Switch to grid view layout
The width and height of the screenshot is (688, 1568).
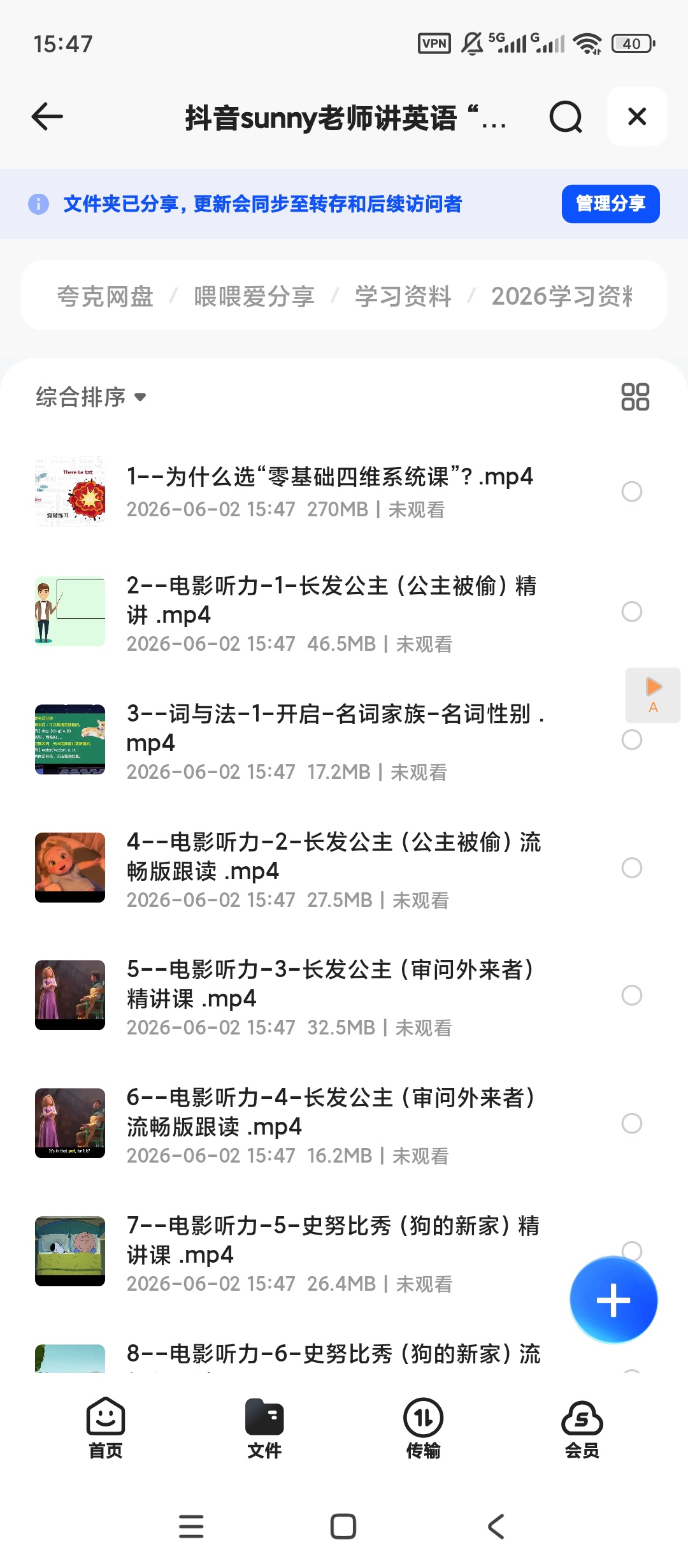(x=635, y=396)
